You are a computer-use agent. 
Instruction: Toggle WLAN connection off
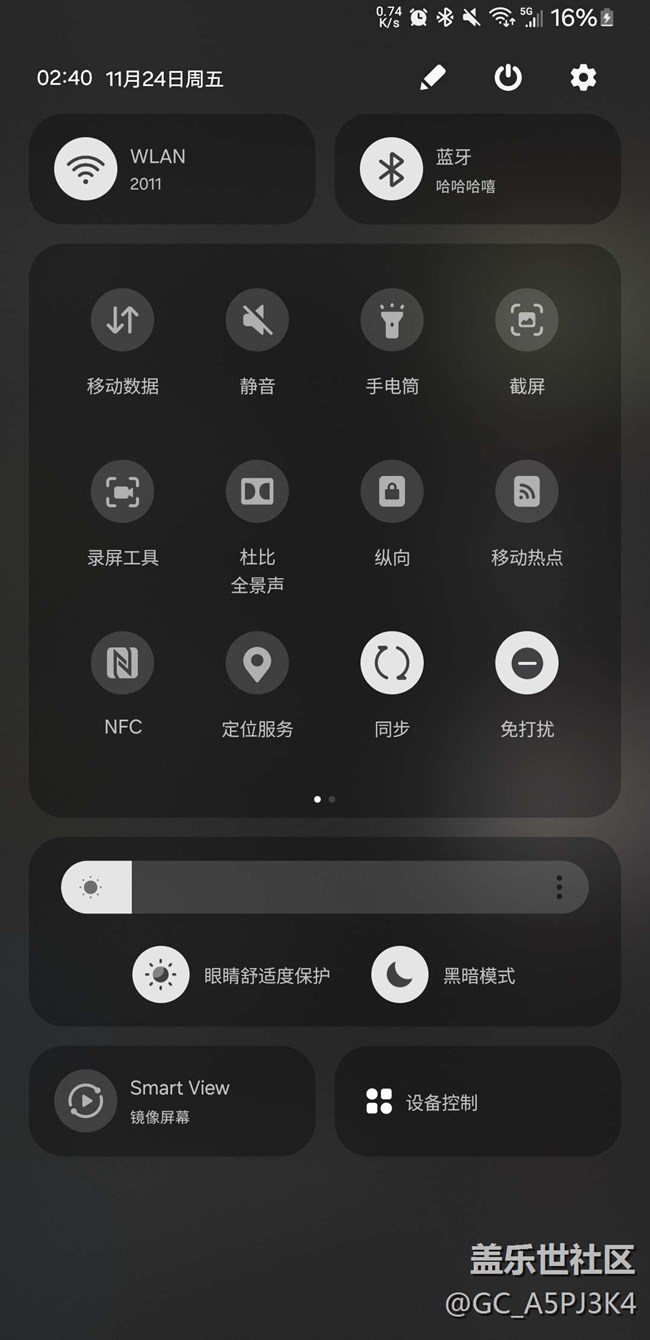(86, 169)
